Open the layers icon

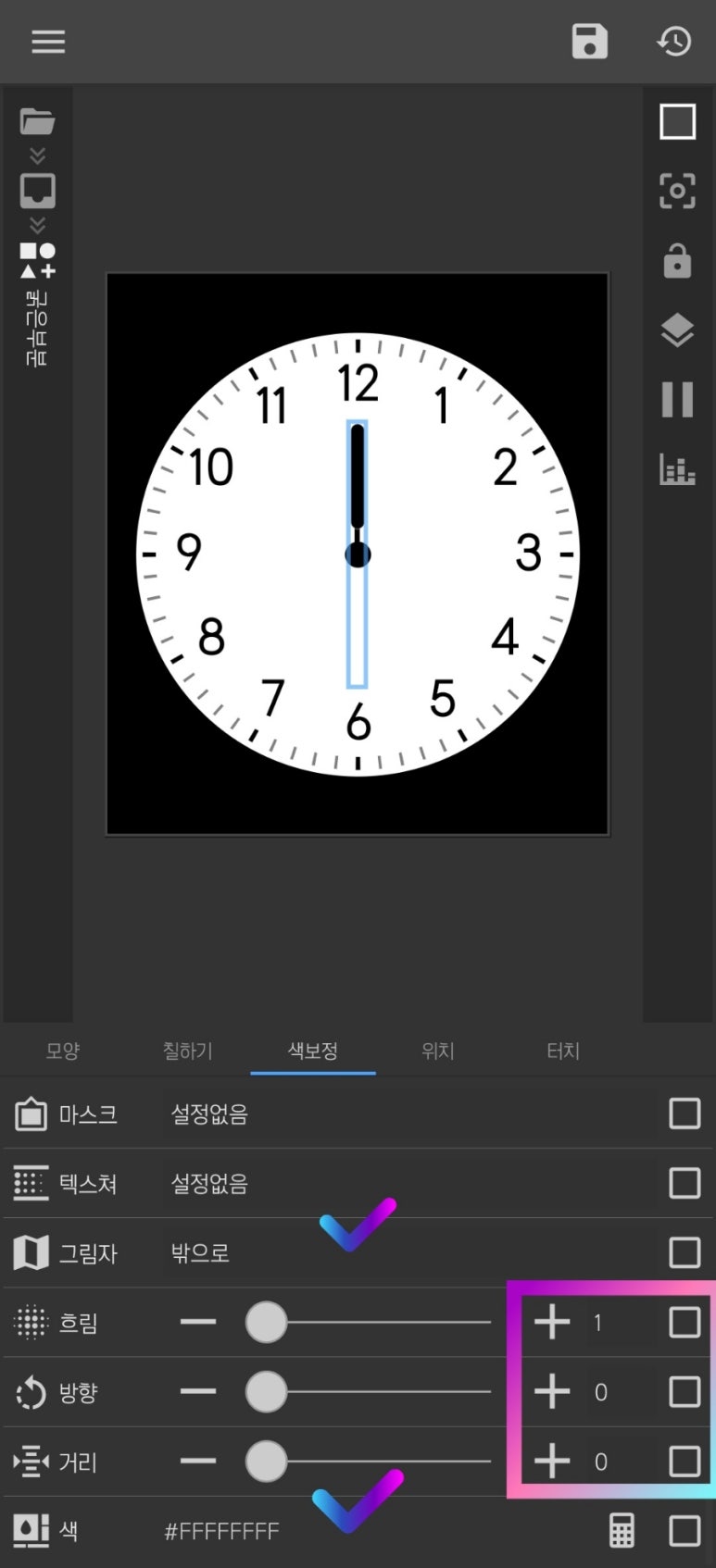click(677, 330)
